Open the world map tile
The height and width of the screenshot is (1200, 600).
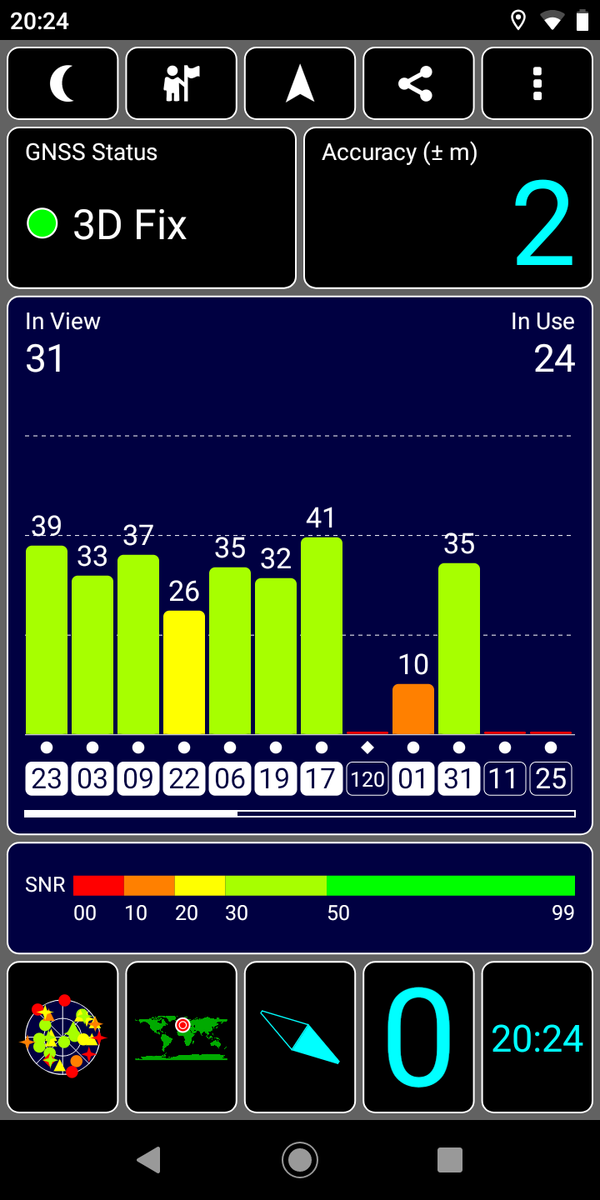(182, 1037)
